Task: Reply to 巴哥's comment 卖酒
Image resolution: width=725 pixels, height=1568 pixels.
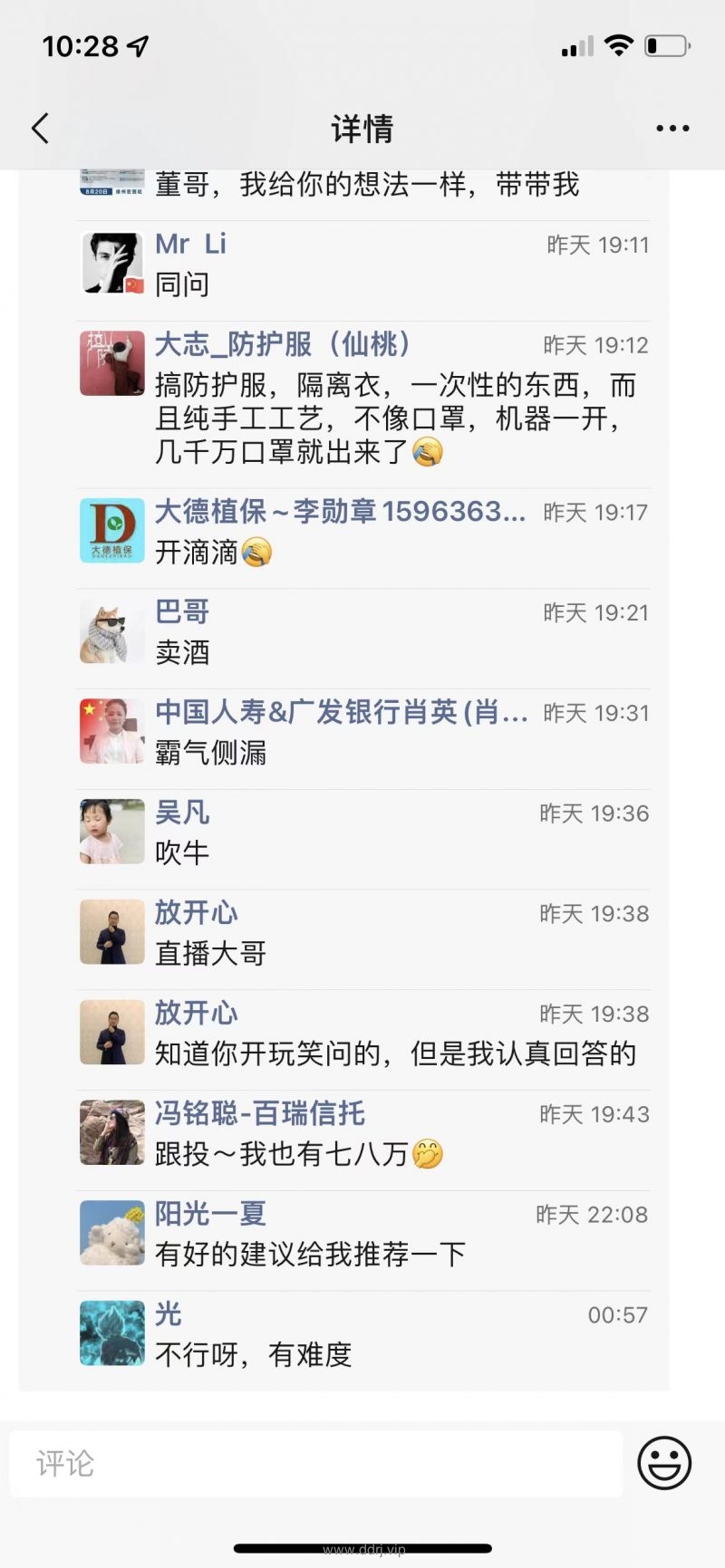Action: pos(183,652)
